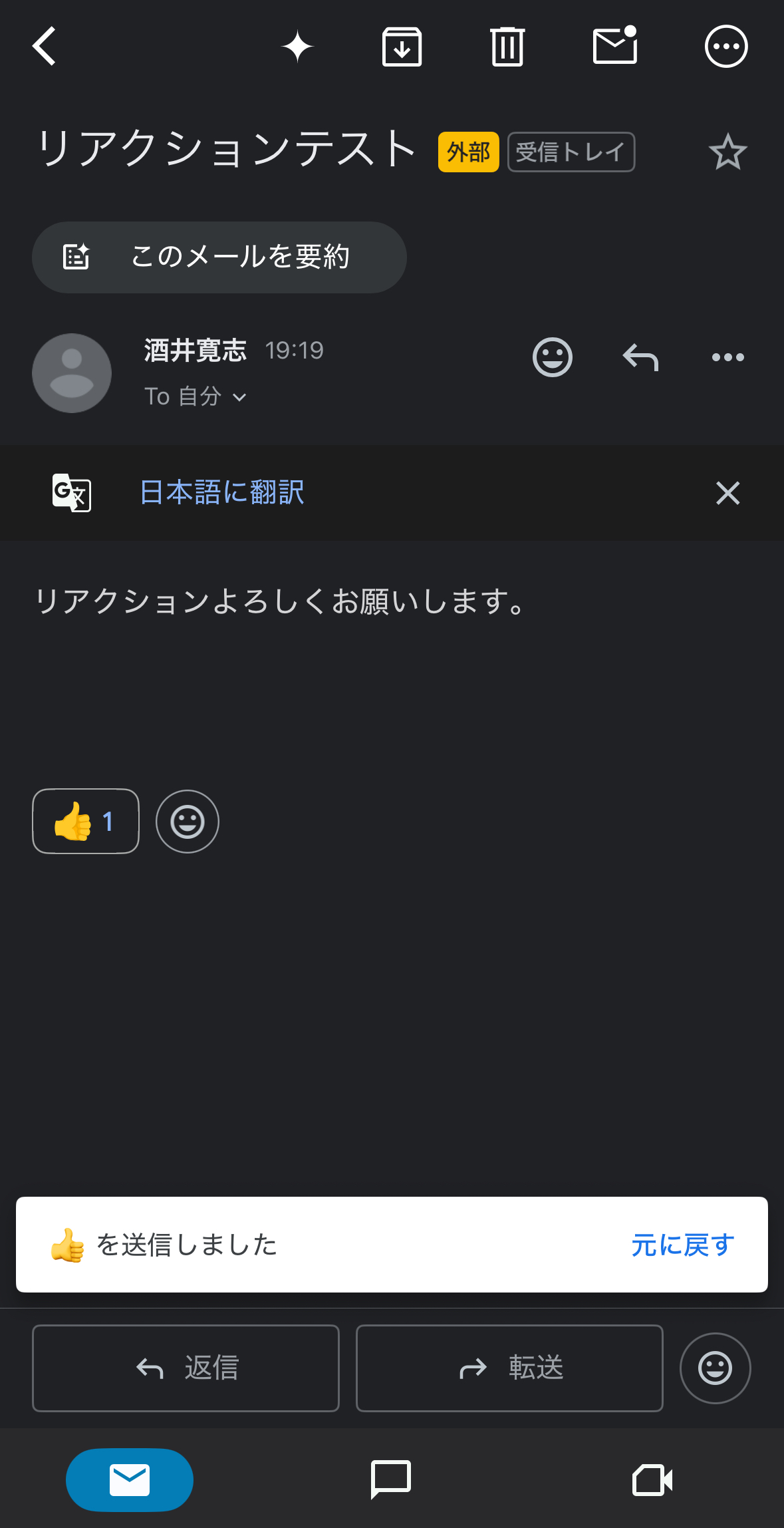
Task: Undo the reaction with 元に戻す
Action: (683, 1245)
